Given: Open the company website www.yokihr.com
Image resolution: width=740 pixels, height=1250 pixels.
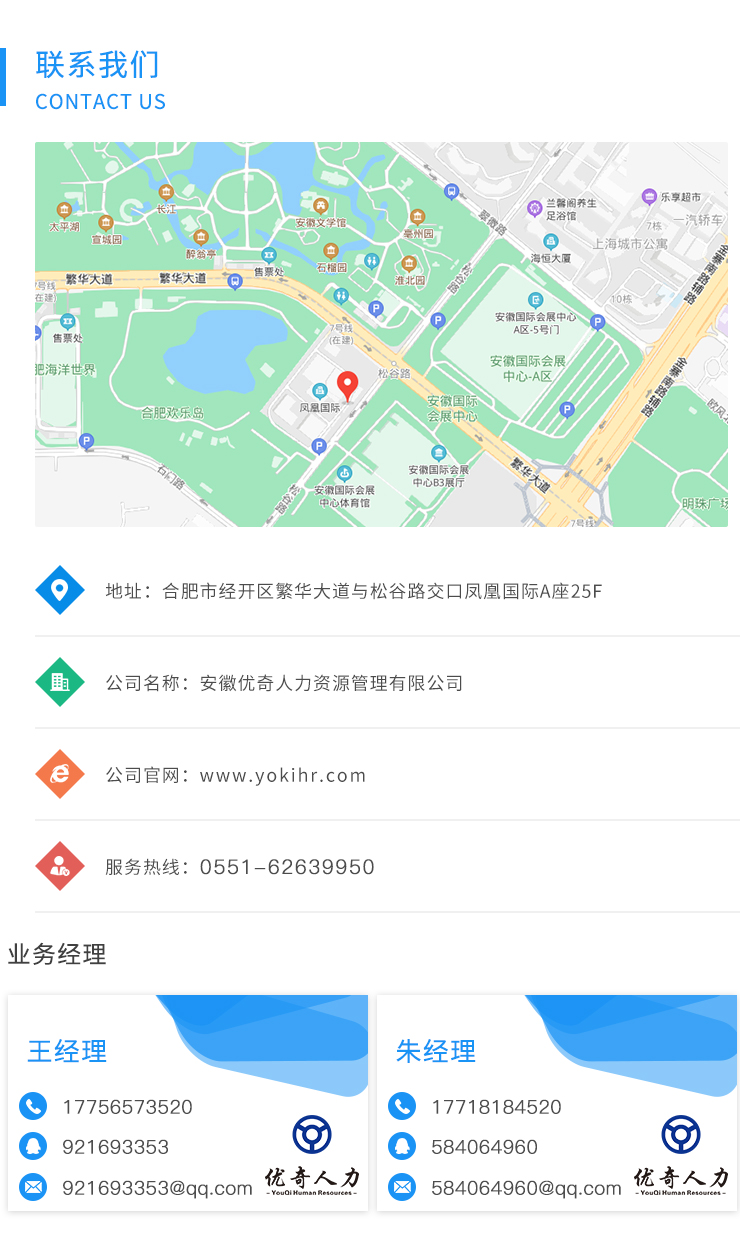Looking at the screenshot, I should click(283, 775).
